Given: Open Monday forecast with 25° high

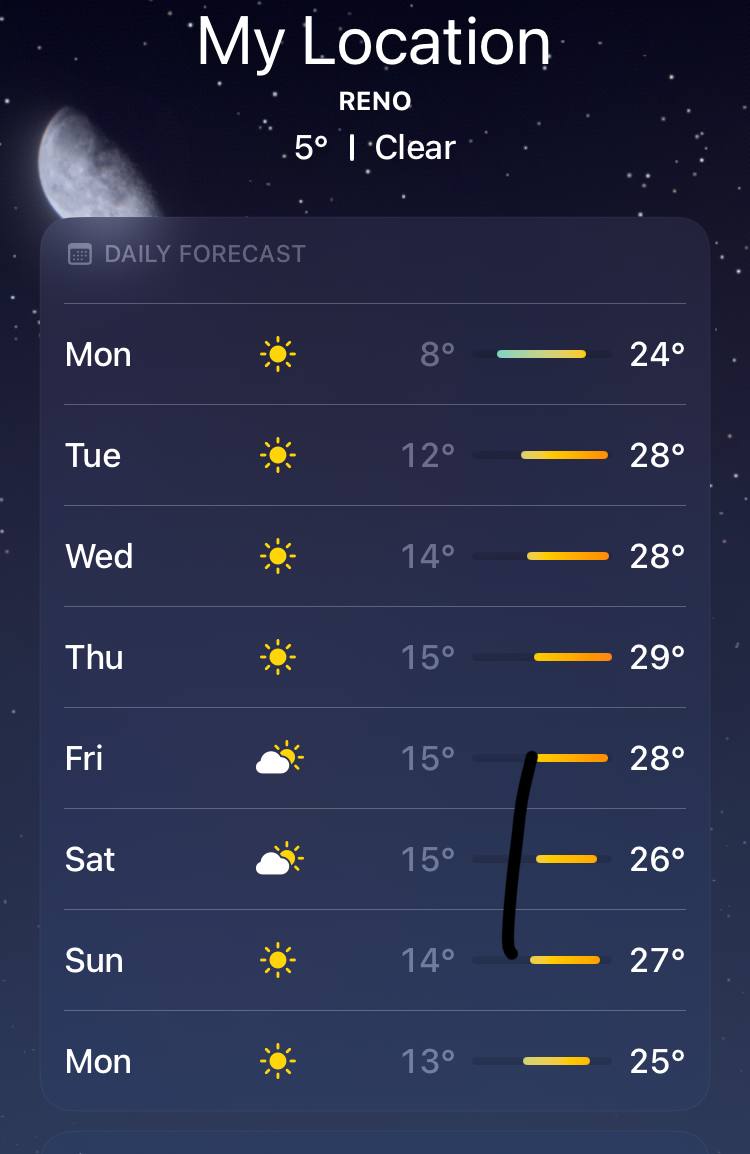Looking at the screenshot, I should (x=374, y=1062).
